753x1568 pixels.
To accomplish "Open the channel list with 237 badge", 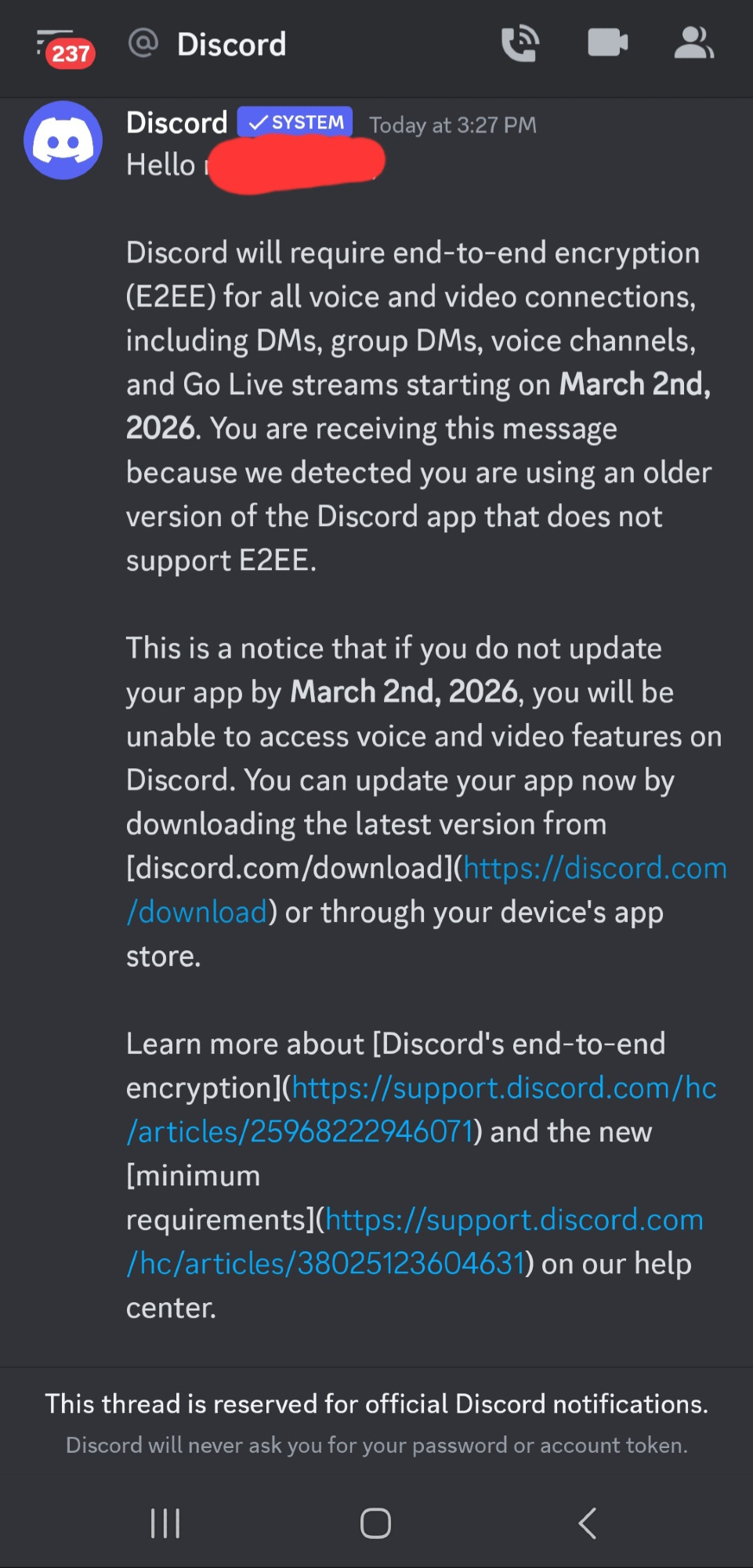I will coord(64,46).
